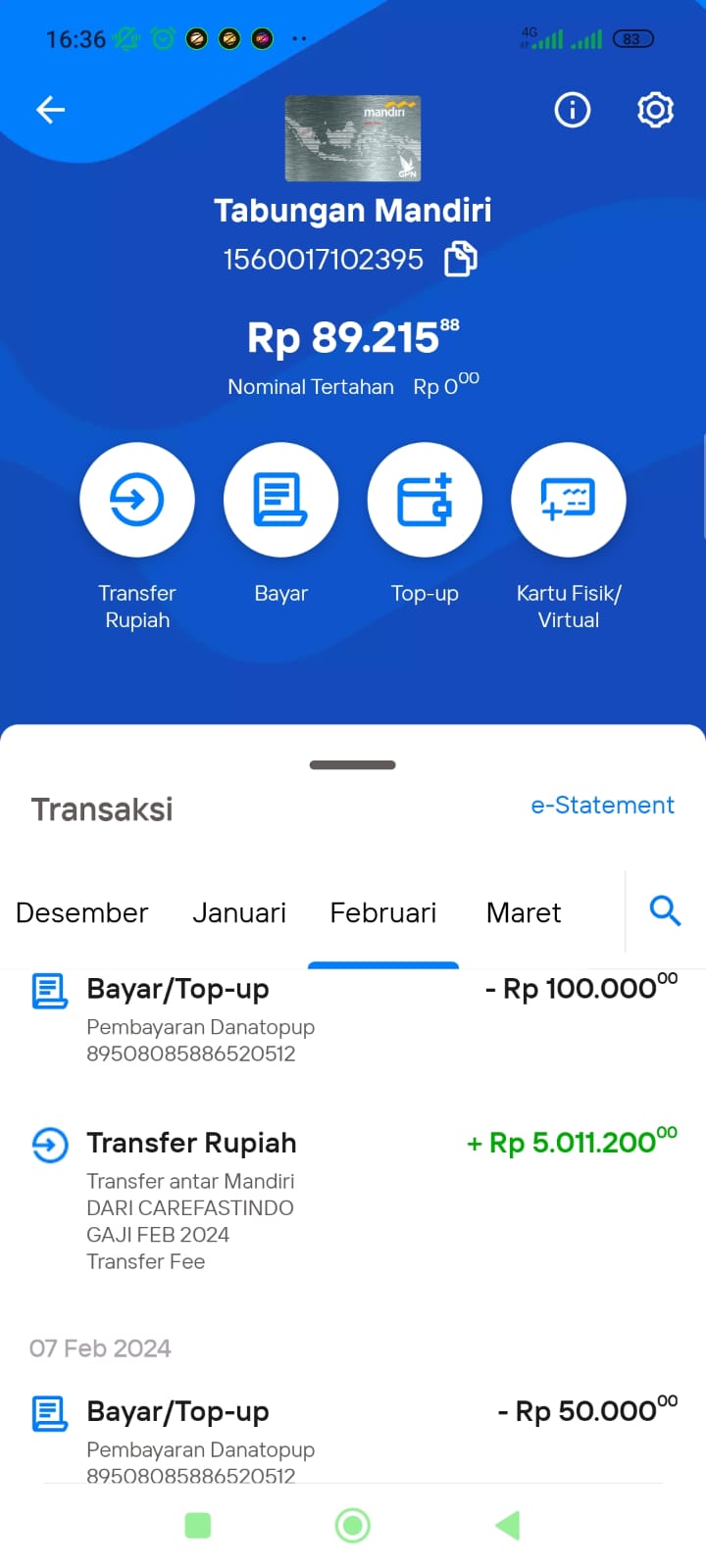Open the Rp 100.000 Danatopup payment

[353, 1019]
